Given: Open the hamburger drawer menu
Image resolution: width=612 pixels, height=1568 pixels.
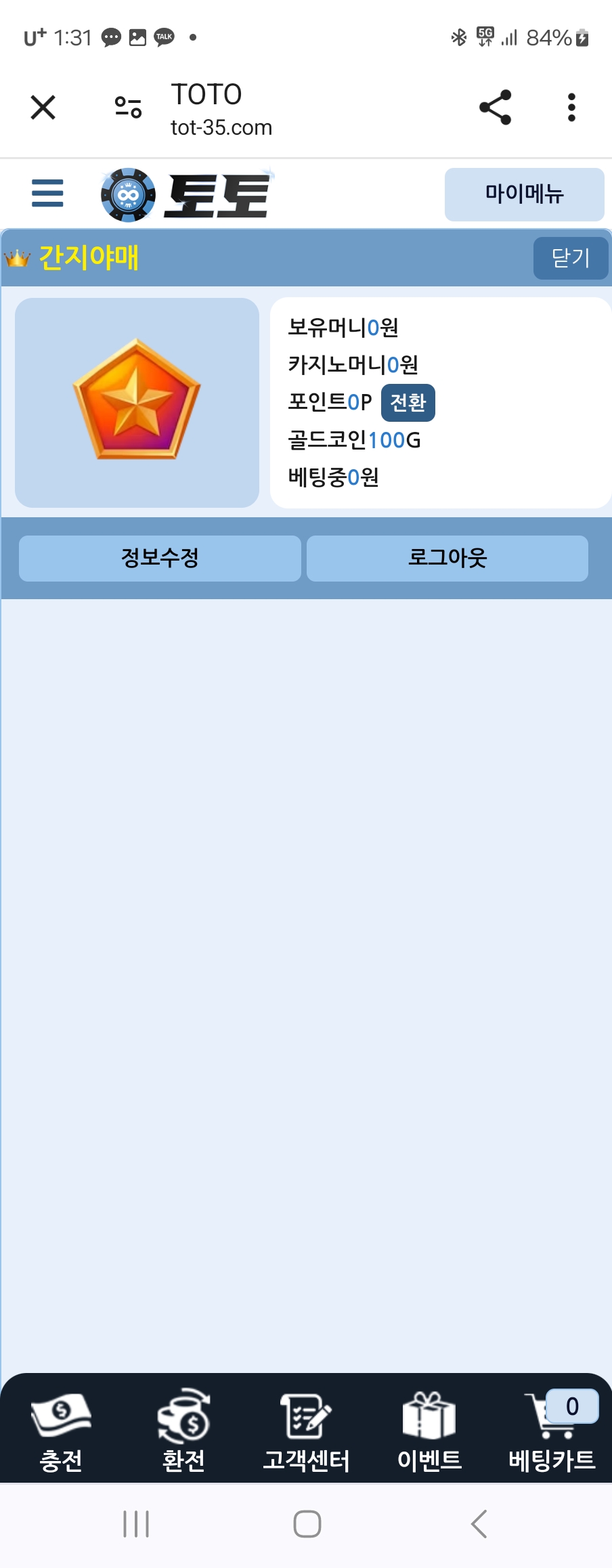Looking at the screenshot, I should 47,194.
